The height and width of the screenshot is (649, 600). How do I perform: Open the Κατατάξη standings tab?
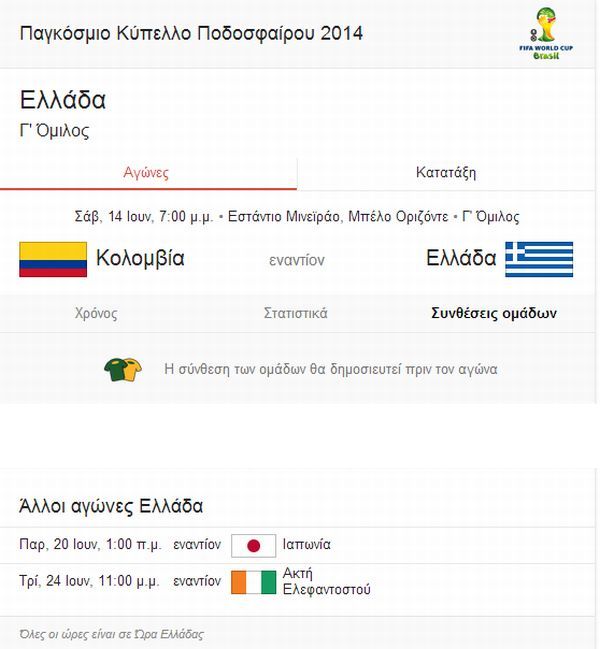446,172
